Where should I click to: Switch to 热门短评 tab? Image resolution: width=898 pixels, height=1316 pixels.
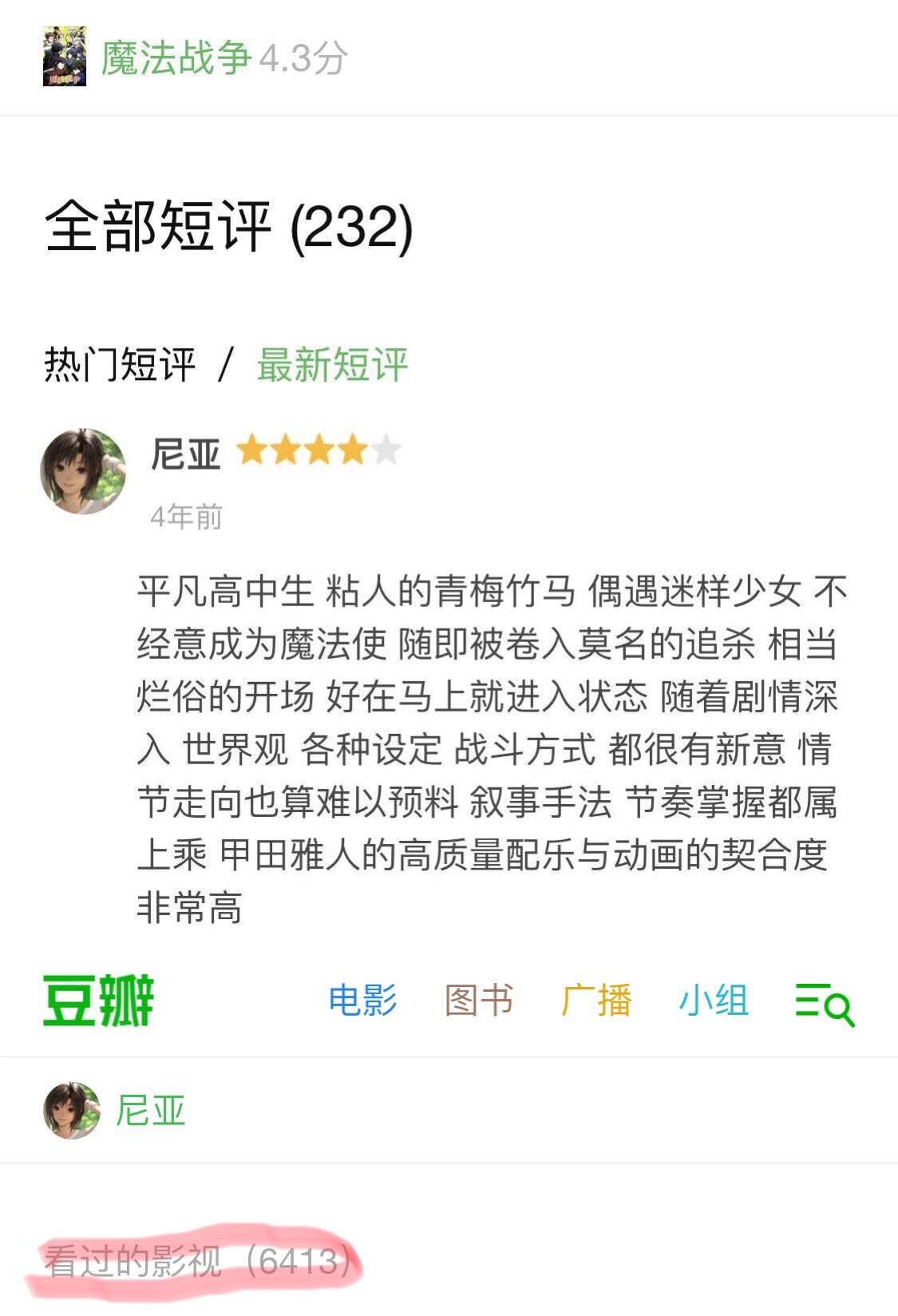(x=120, y=365)
